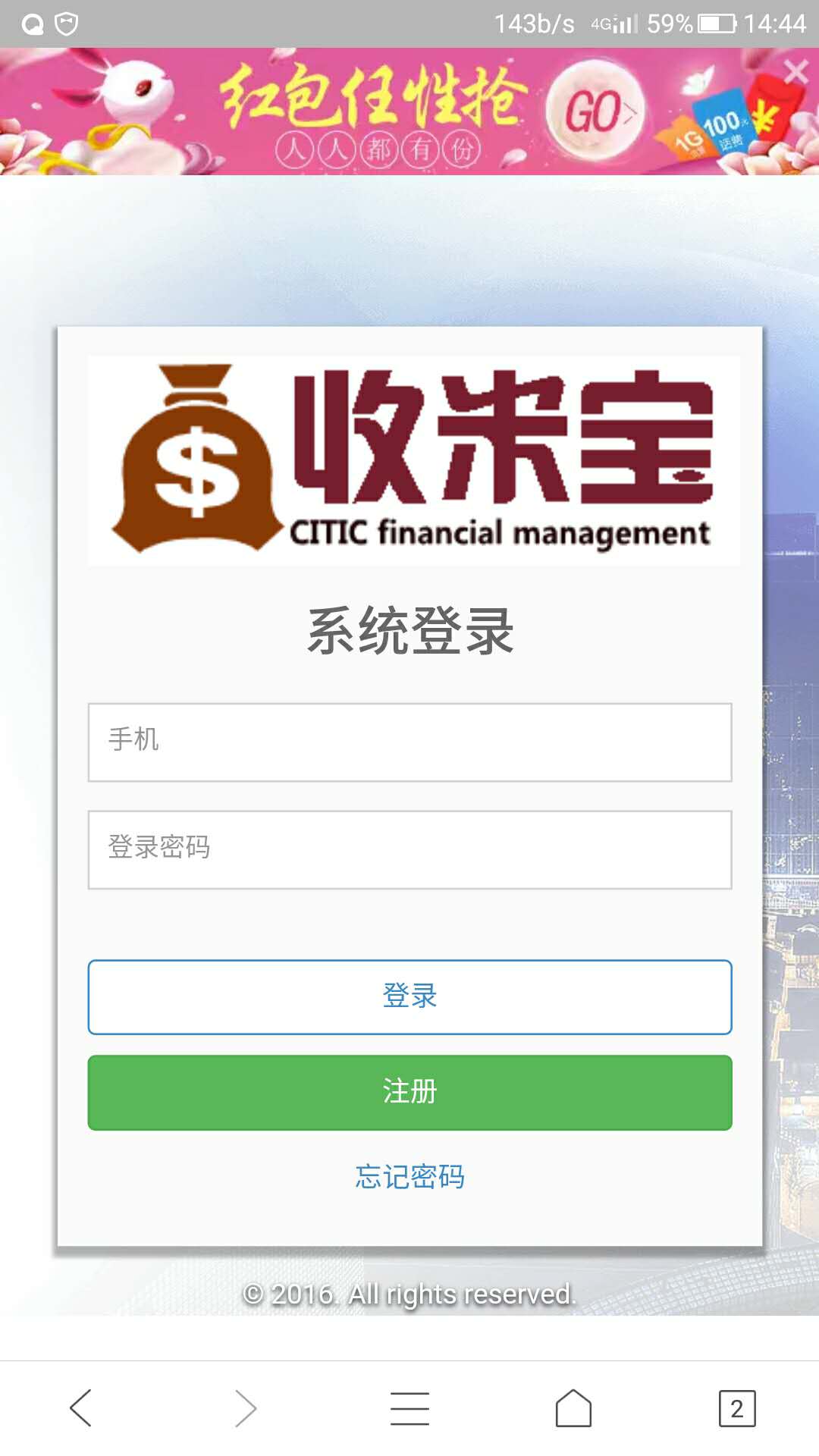
Task: Open the 忘记密码 forgot password link
Action: coord(409,1177)
